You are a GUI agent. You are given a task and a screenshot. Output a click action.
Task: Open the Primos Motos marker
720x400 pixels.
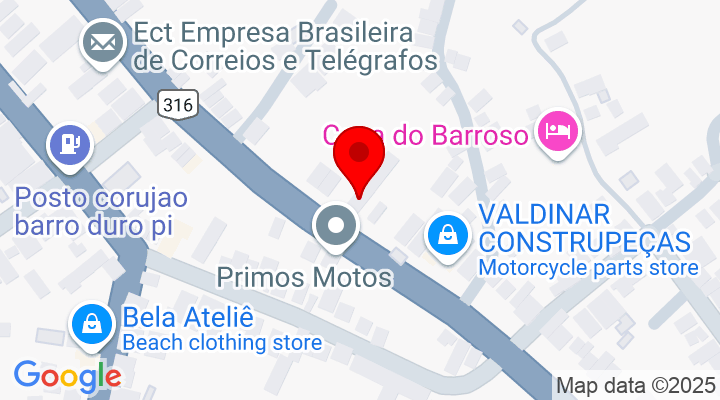coord(336,227)
